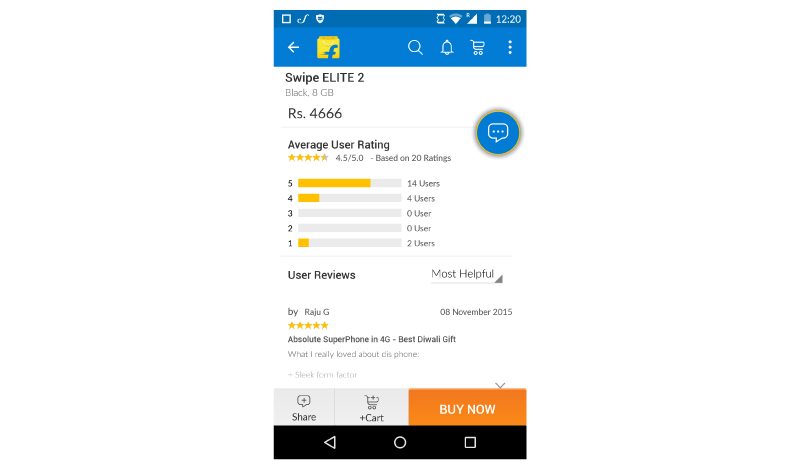Open recent apps from navigation bar

click(x=470, y=442)
